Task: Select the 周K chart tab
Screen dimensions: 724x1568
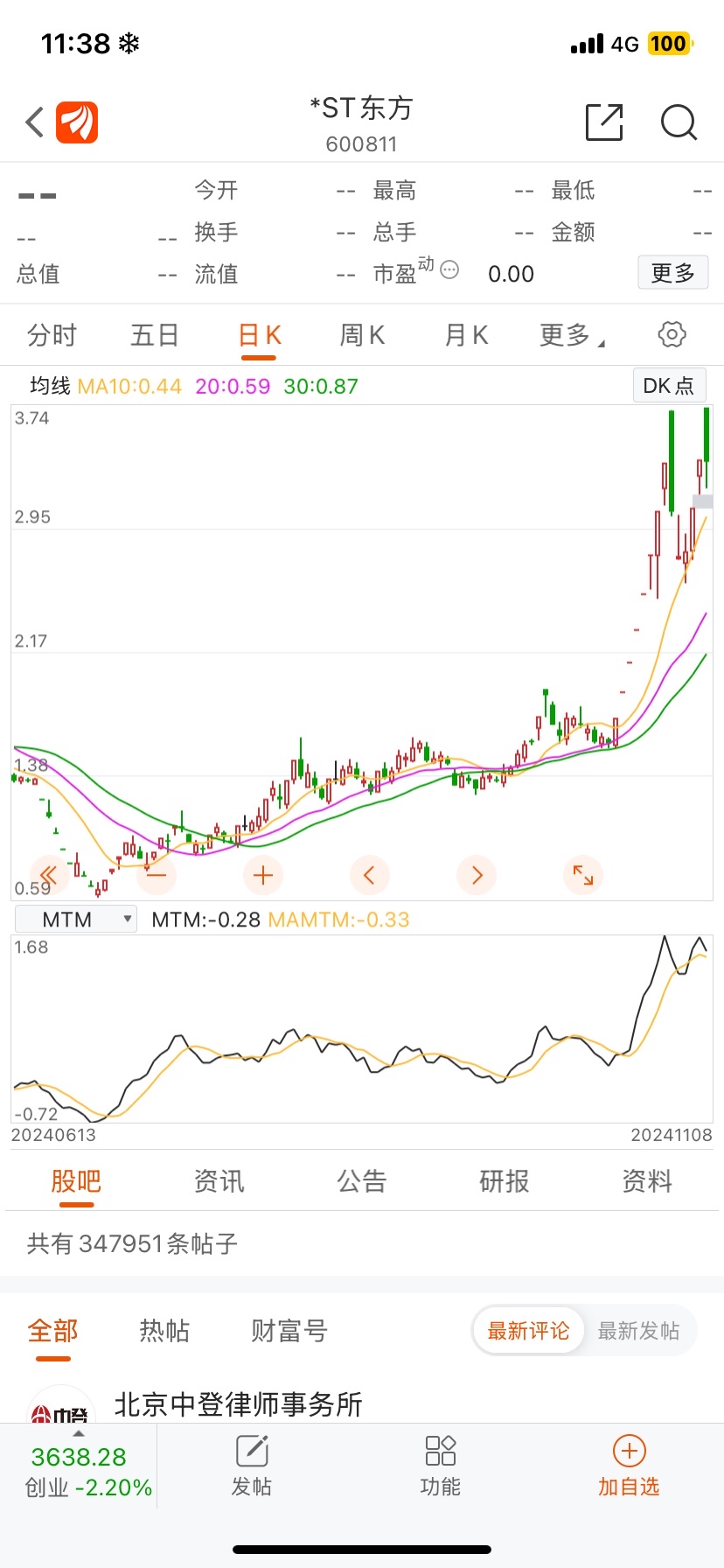Action: tap(362, 335)
